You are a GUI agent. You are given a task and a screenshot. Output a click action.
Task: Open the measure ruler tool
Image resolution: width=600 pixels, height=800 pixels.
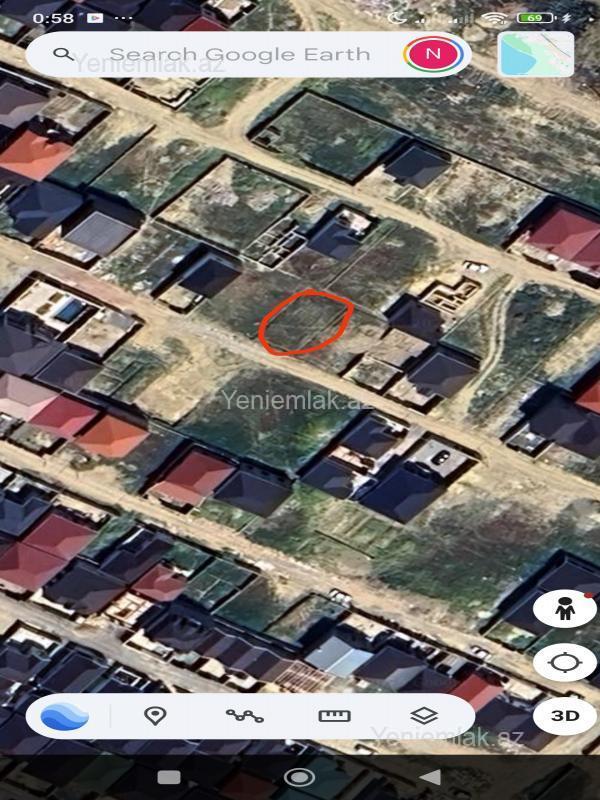334,716
